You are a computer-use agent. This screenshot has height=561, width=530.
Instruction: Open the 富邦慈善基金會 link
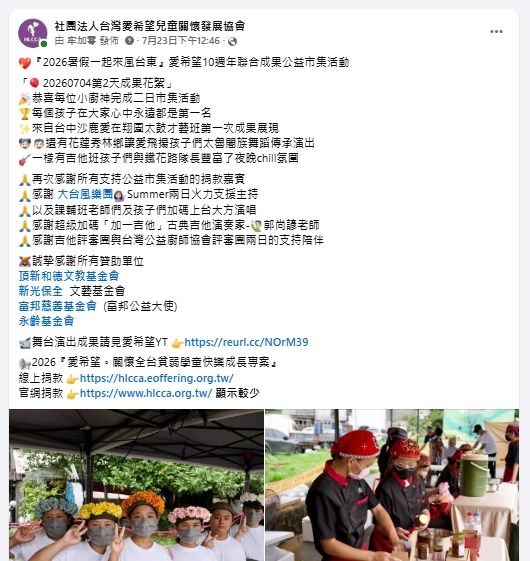point(57,306)
